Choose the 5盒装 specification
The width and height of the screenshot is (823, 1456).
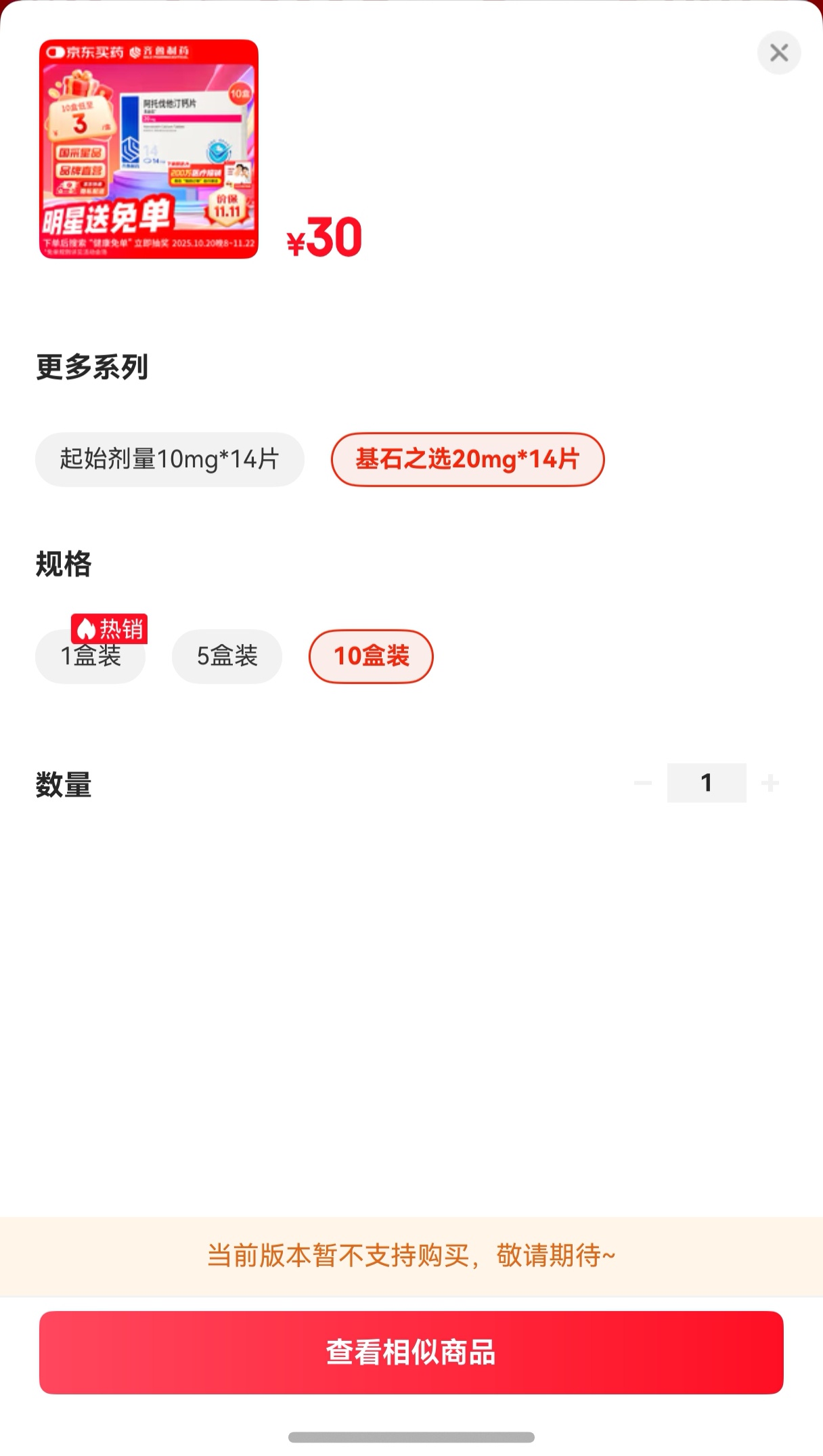pyautogui.click(x=227, y=656)
